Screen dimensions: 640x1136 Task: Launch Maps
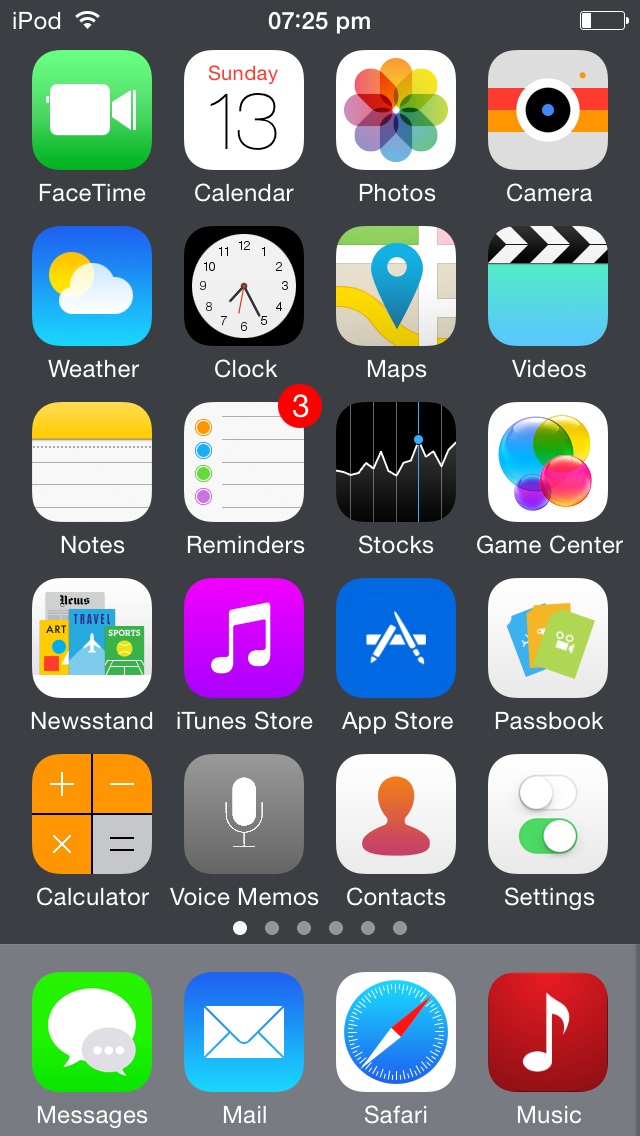point(396,286)
